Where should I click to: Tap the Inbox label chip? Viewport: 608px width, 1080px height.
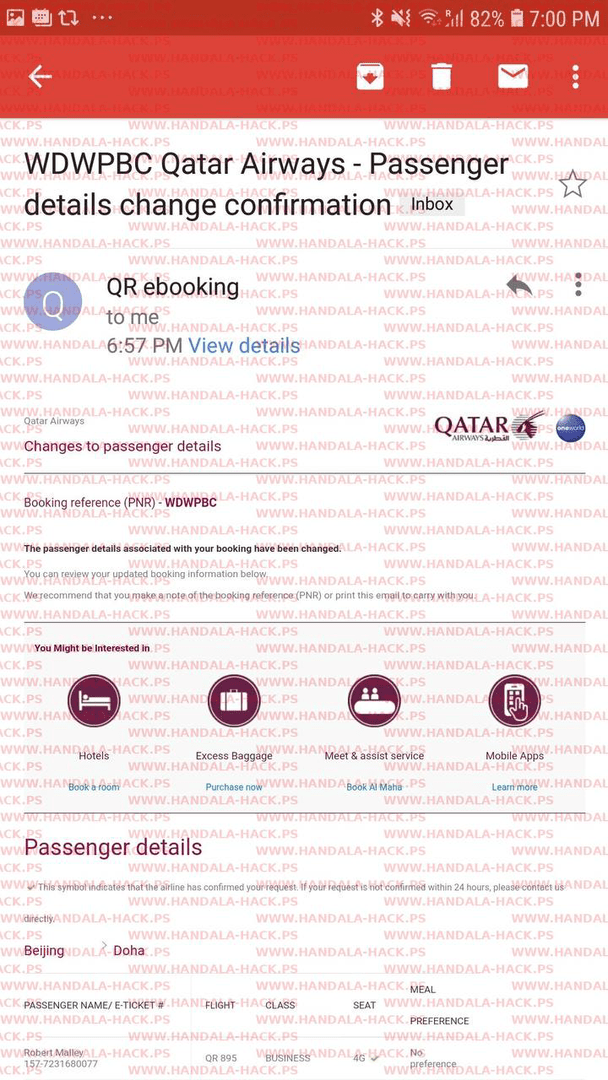click(x=432, y=205)
